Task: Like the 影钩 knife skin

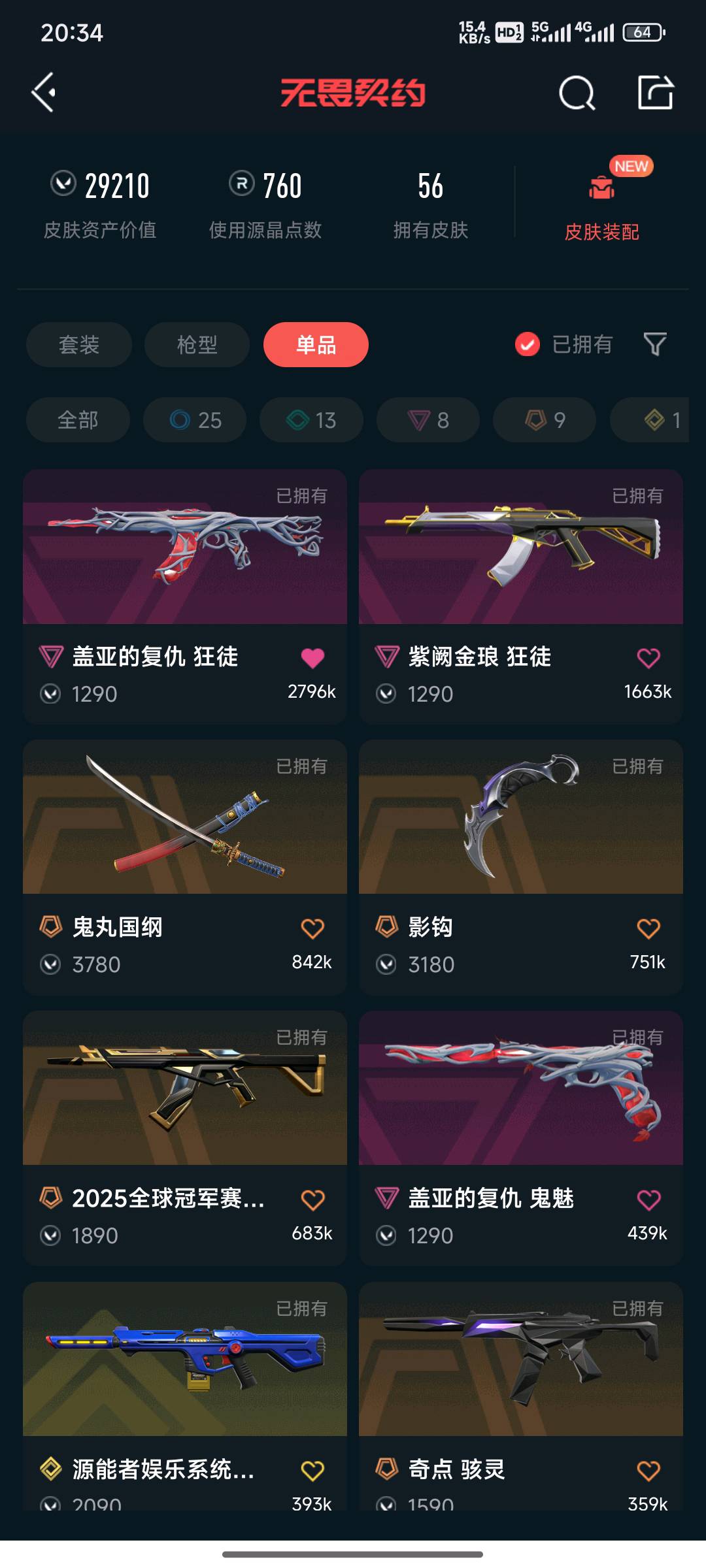Action: (x=648, y=928)
